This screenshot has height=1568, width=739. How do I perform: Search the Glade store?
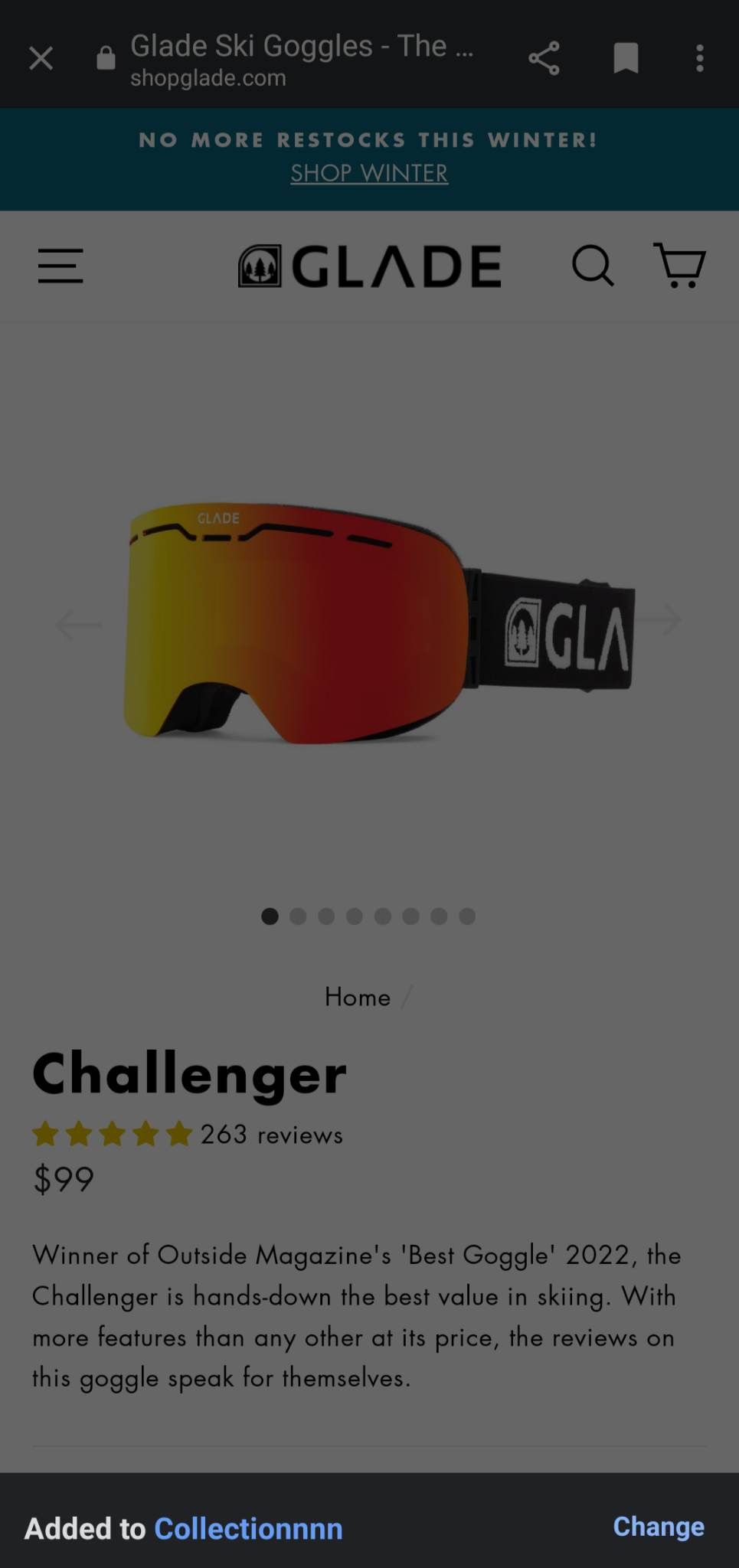click(x=593, y=266)
